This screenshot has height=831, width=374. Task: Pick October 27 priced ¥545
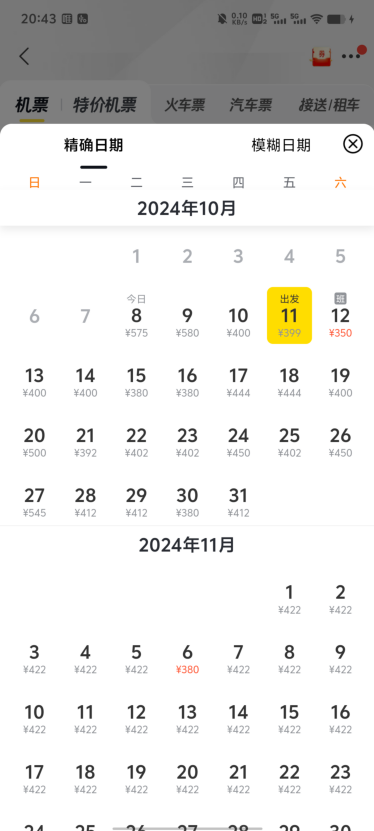34,502
